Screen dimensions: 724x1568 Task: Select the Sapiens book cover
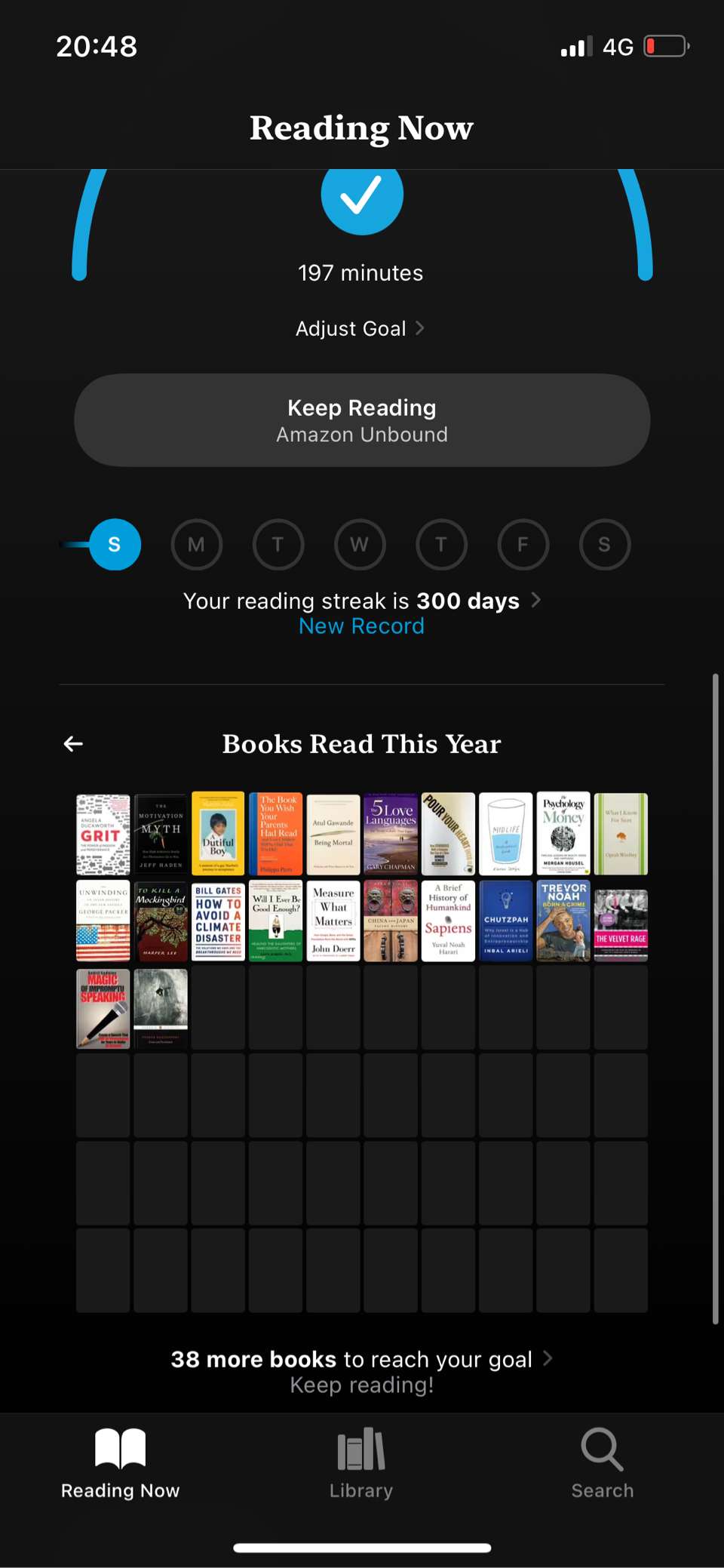[448, 921]
